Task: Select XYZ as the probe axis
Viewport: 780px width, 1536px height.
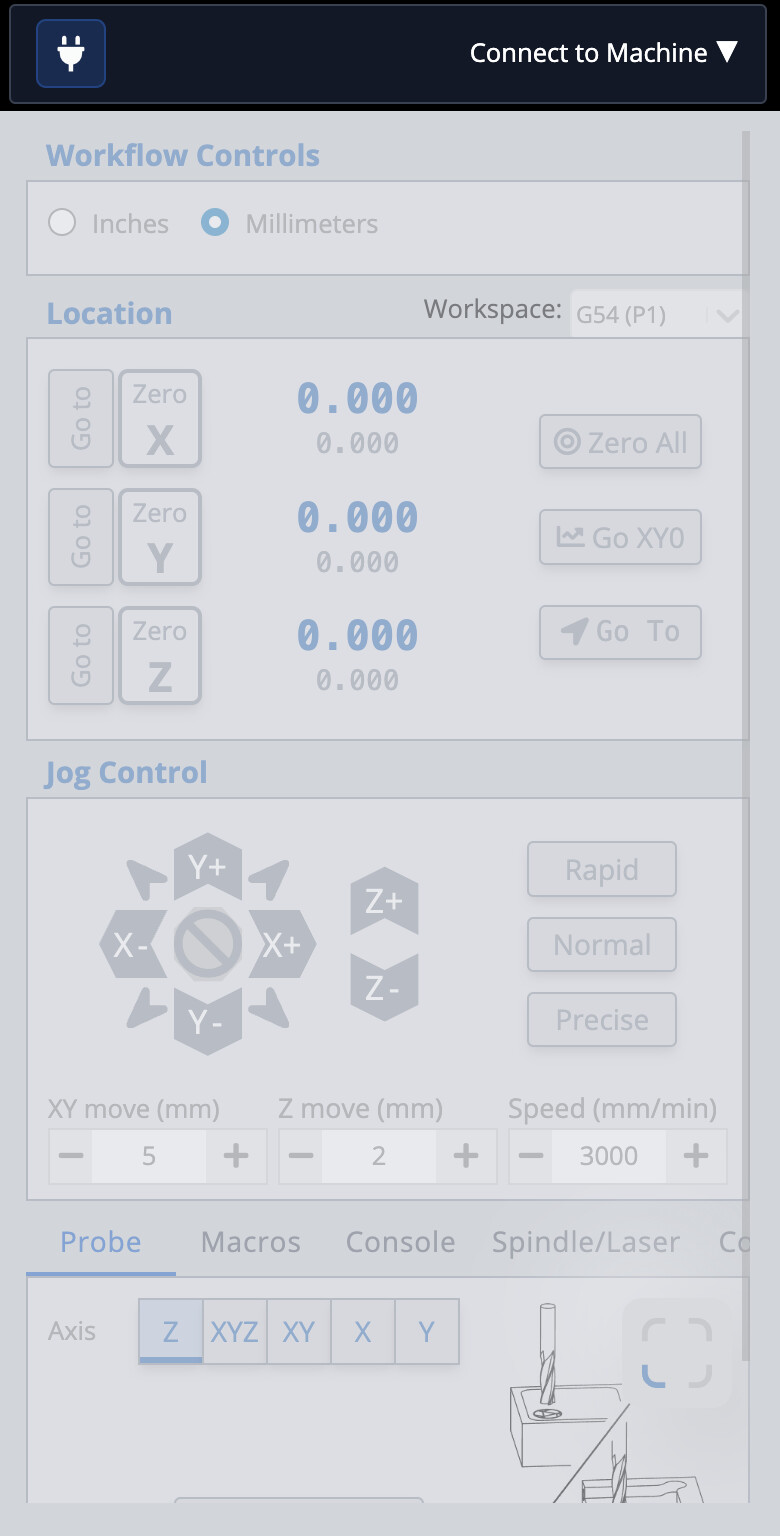Action: [235, 1332]
